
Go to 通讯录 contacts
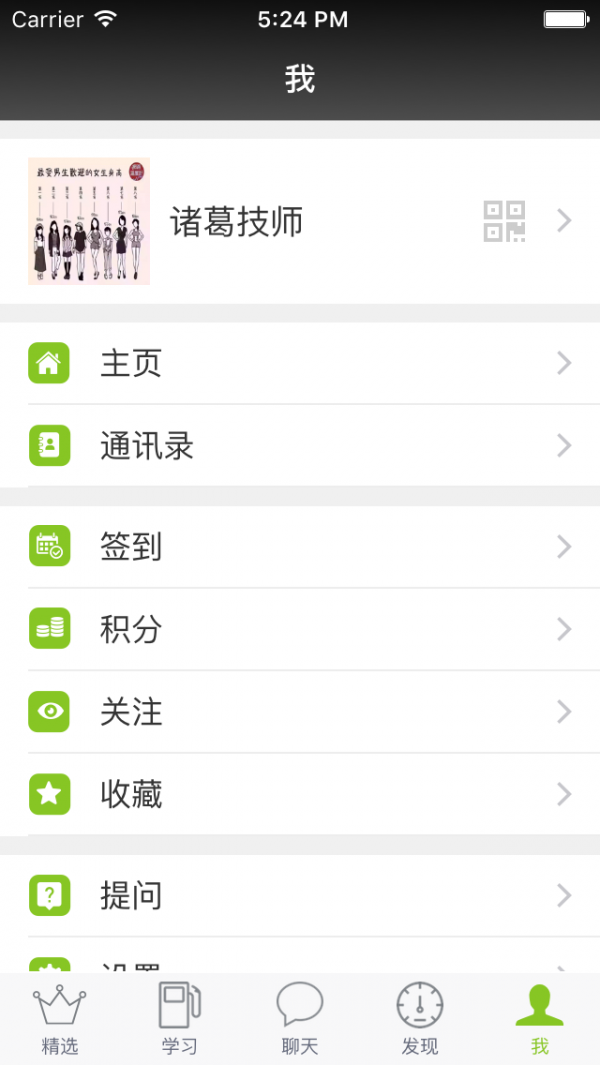point(300,446)
